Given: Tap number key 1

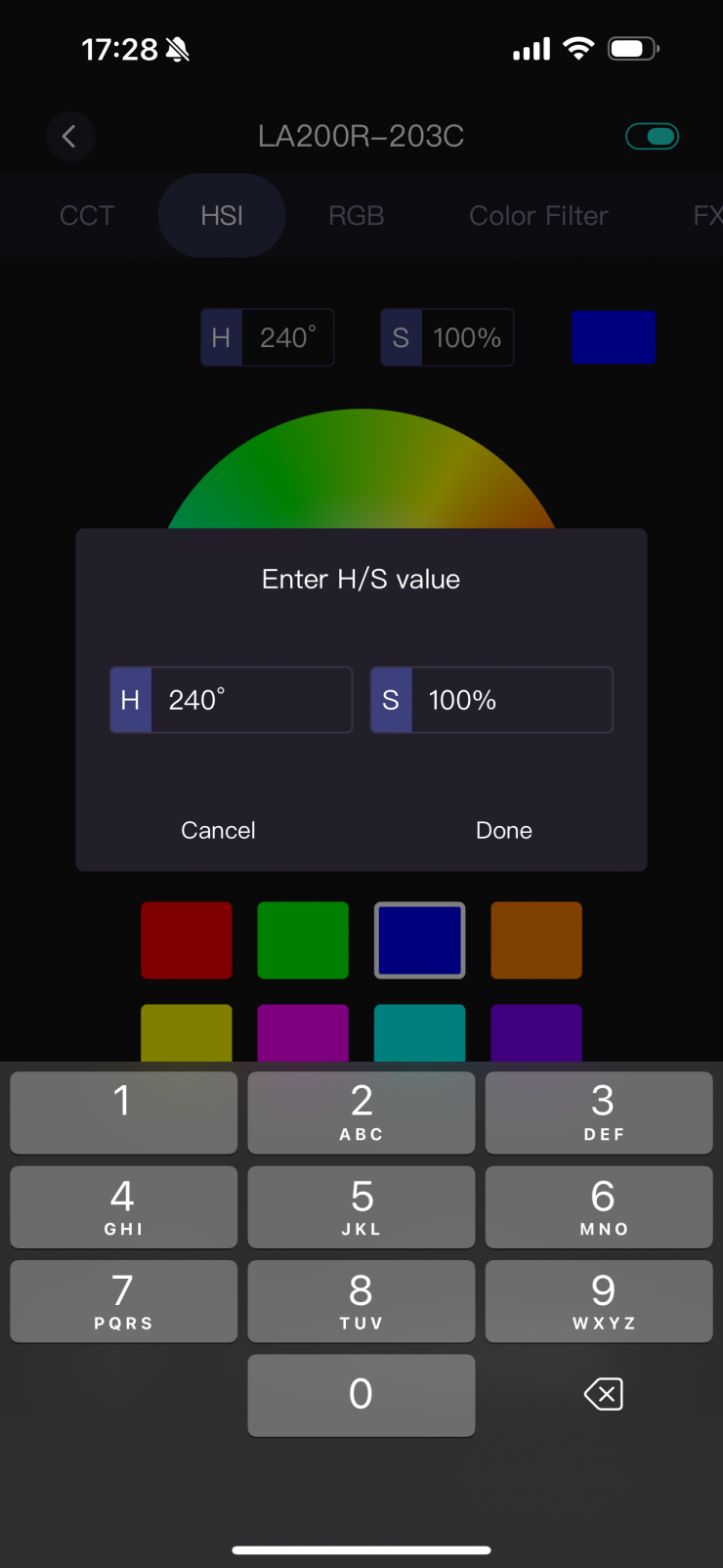Looking at the screenshot, I should 123,1112.
